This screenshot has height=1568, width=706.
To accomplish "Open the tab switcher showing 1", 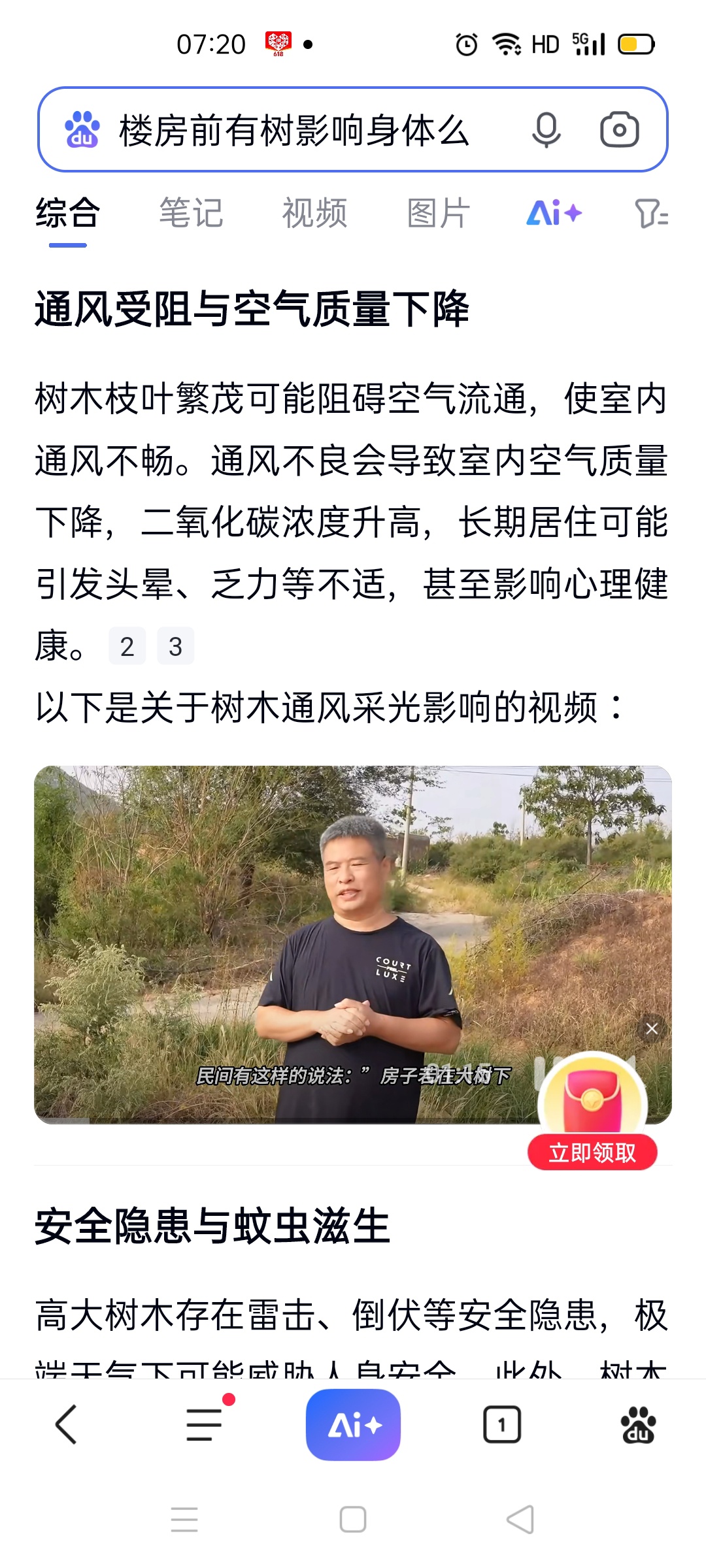I will (x=501, y=1424).
